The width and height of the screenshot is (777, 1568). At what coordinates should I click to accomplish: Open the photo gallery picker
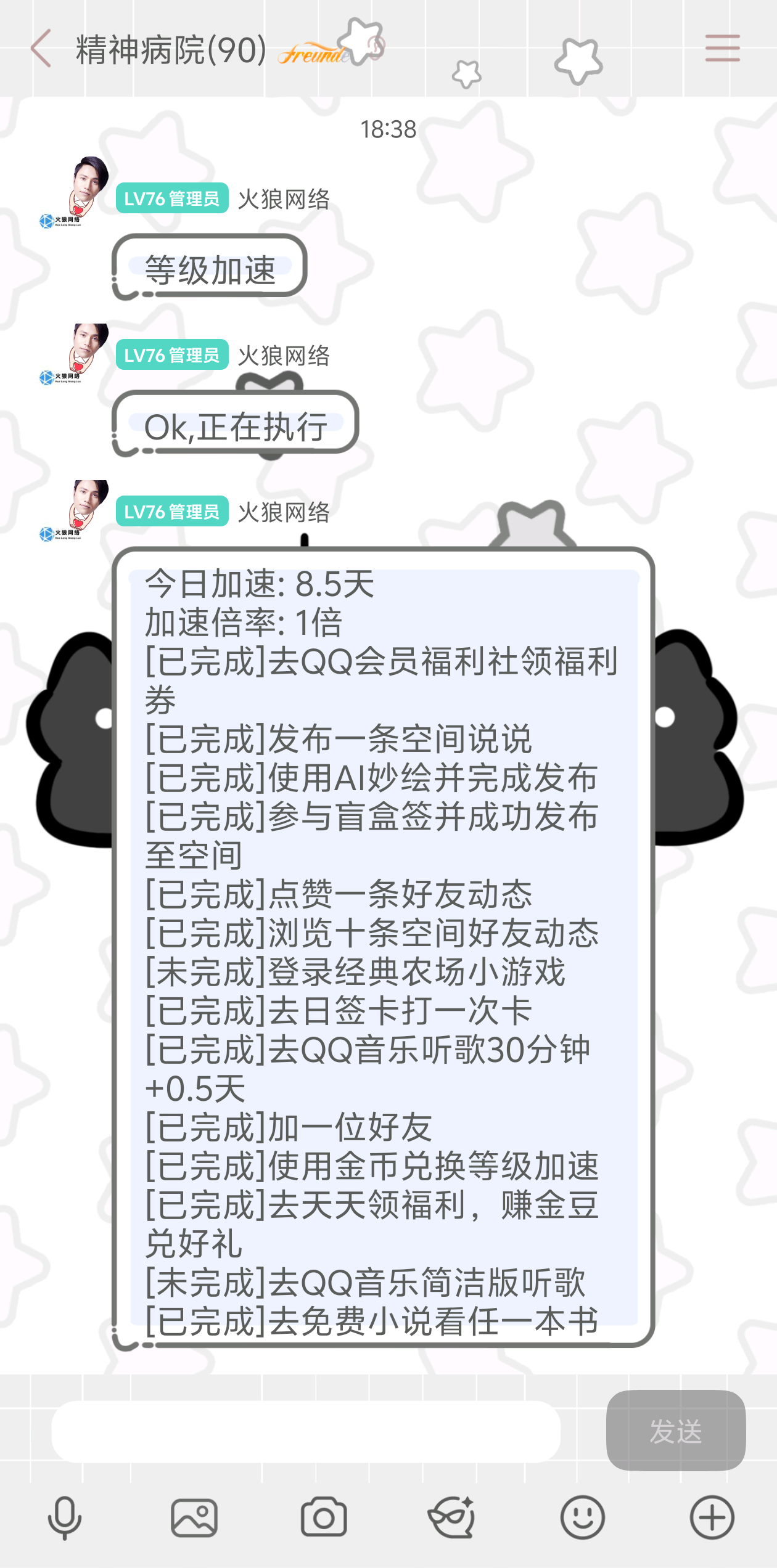click(194, 1517)
